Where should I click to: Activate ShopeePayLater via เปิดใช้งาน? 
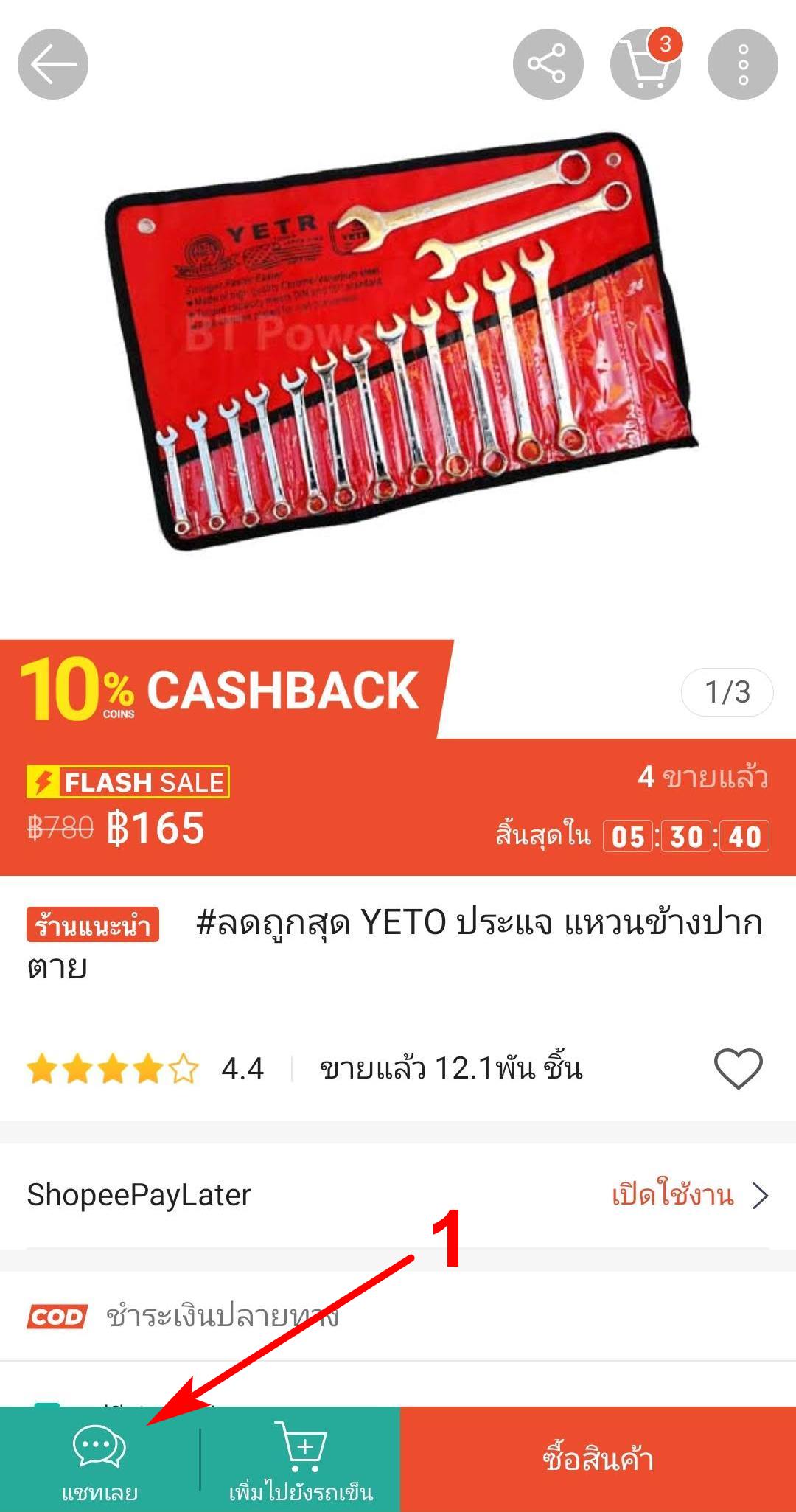tap(689, 1195)
